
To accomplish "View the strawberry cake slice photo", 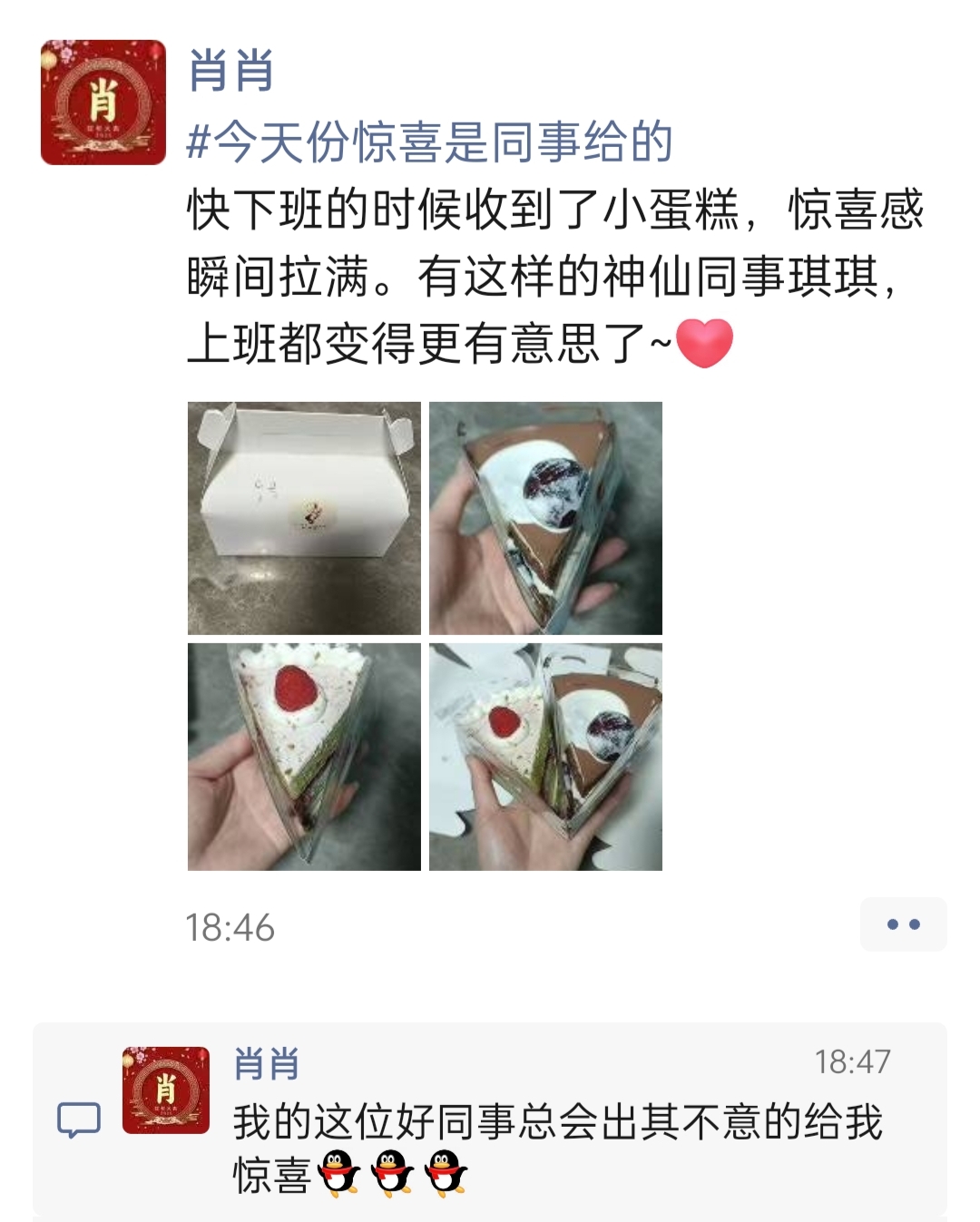I will (304, 757).
